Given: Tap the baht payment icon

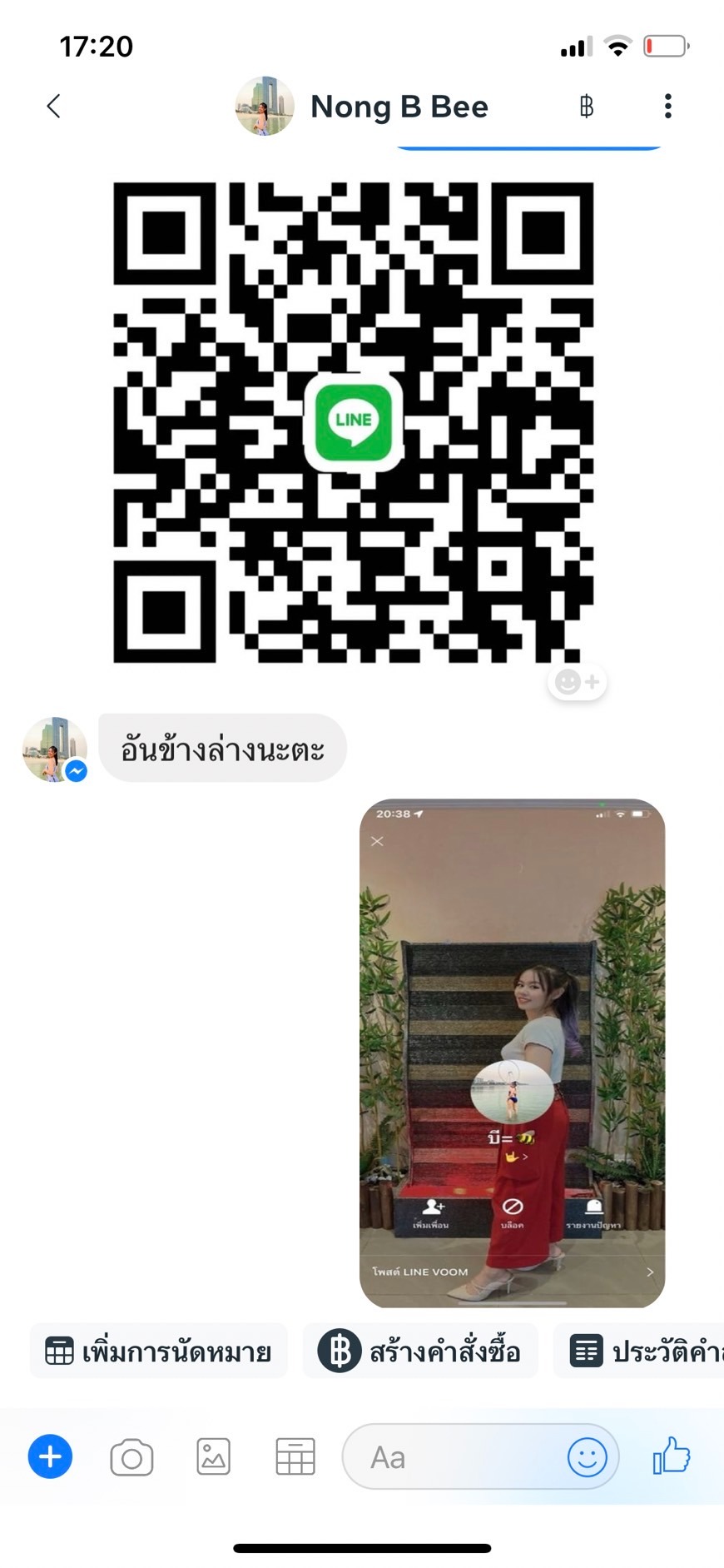Looking at the screenshot, I should [x=587, y=107].
